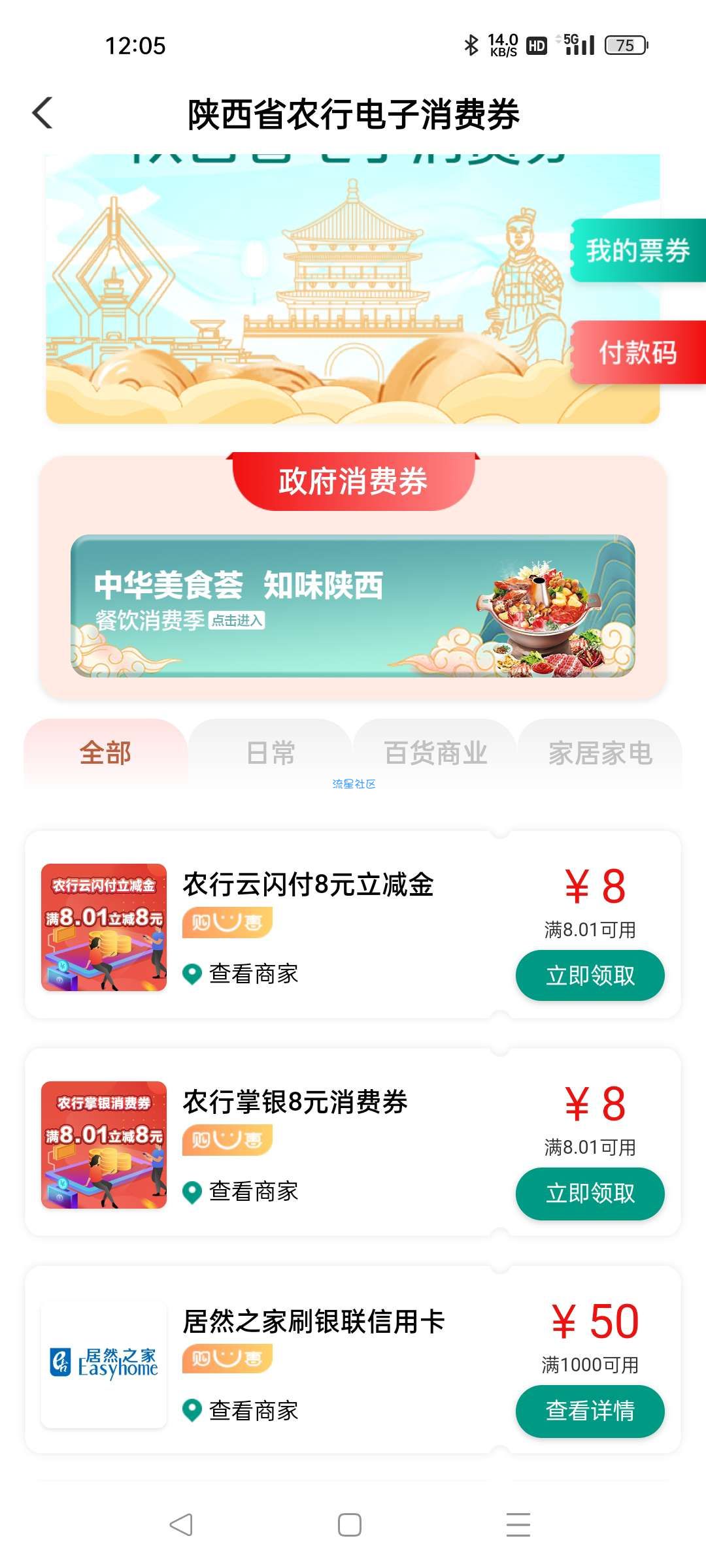
Task: Select the 全部 tab
Action: (x=105, y=753)
